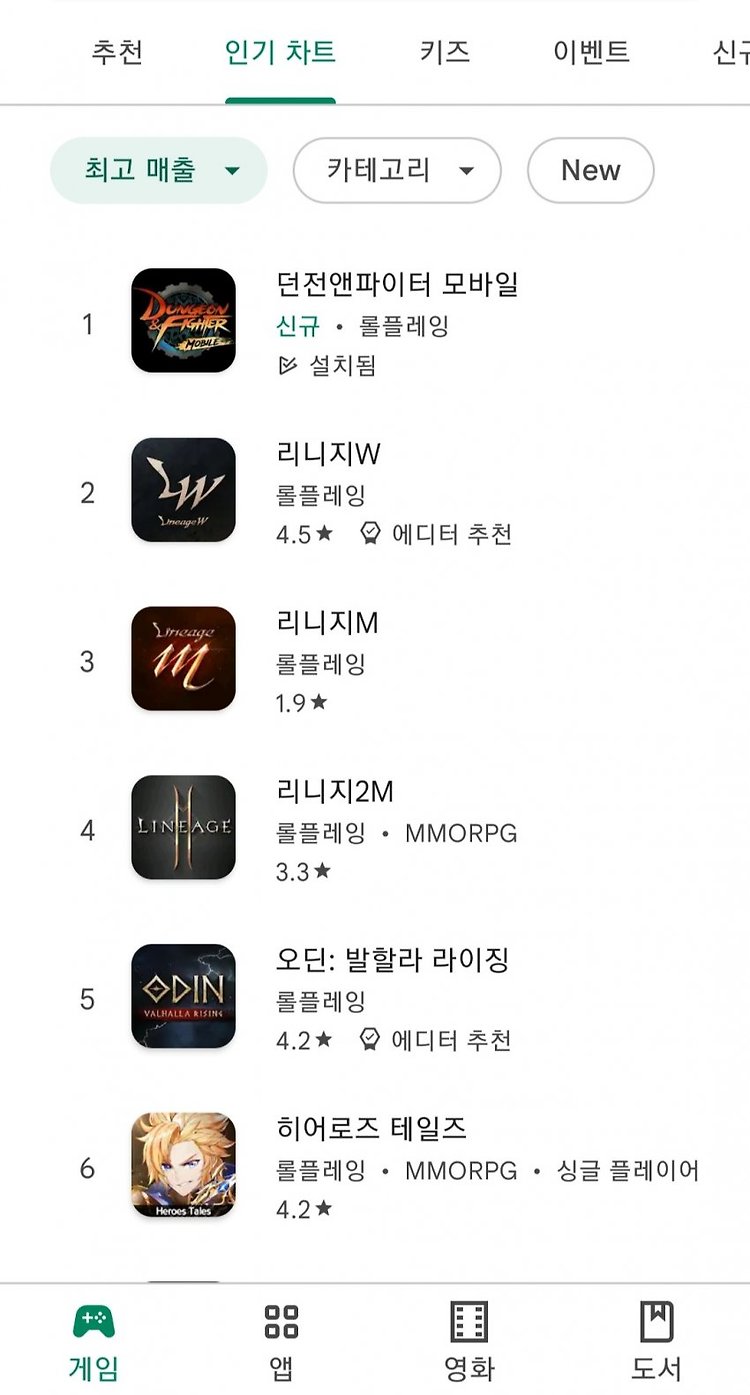Select the 게임 bottom navigation tab
The width and height of the screenshot is (750, 1395).
[x=94, y=1340]
